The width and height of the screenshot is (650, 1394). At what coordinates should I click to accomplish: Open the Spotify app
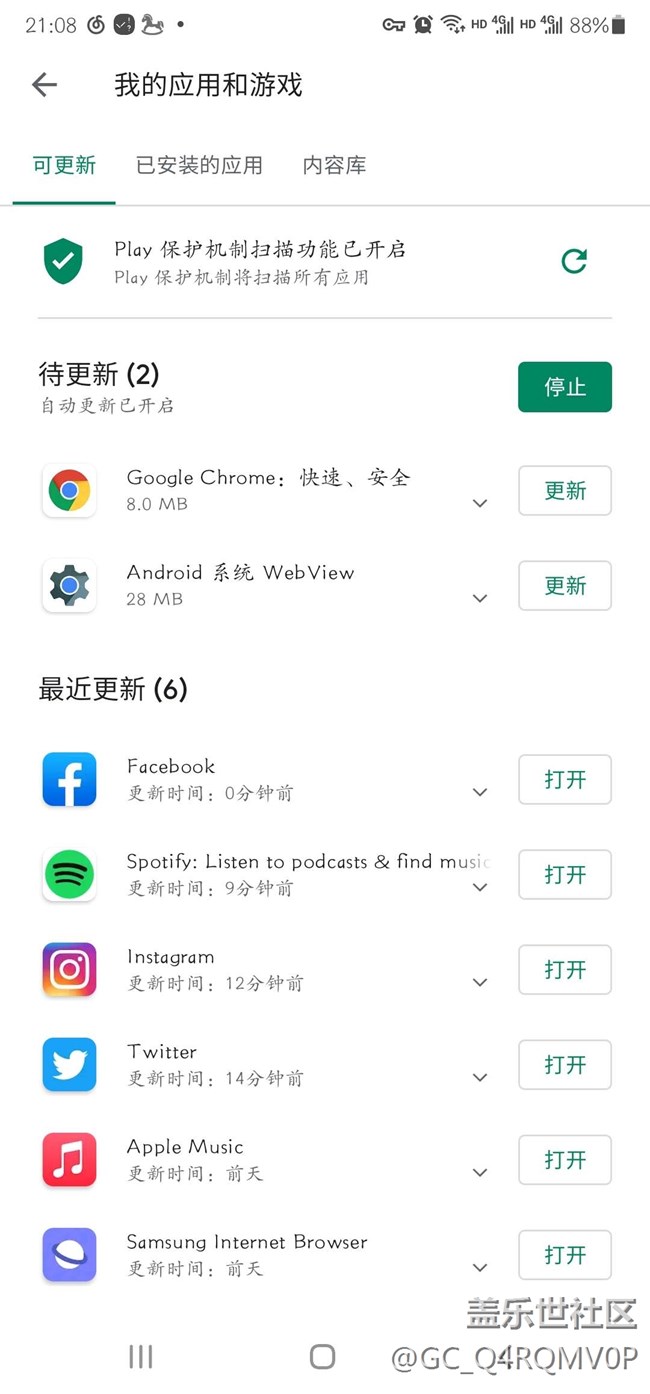[x=564, y=875]
